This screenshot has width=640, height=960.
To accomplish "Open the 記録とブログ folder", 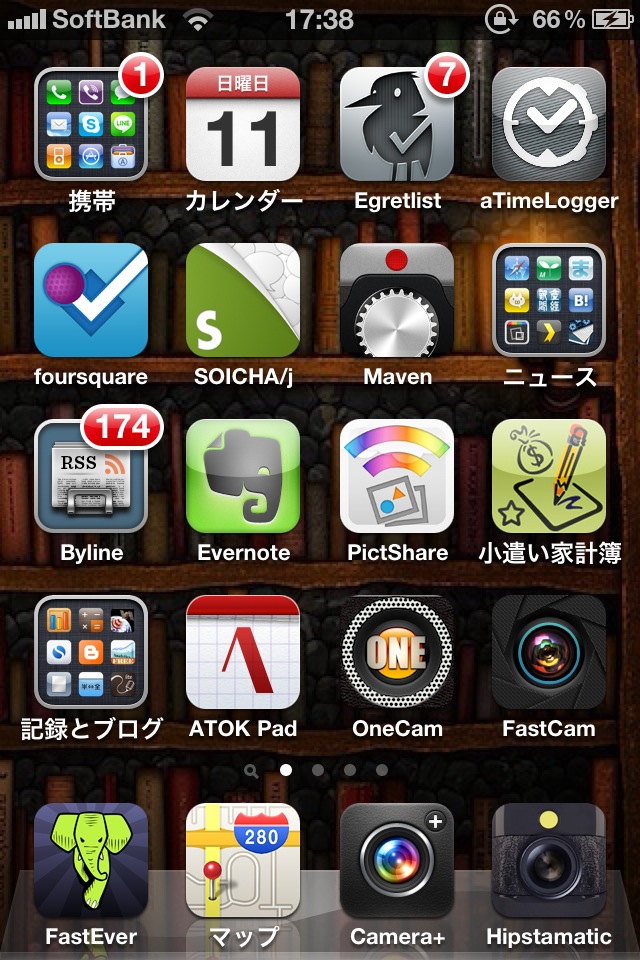I will pos(91,652).
